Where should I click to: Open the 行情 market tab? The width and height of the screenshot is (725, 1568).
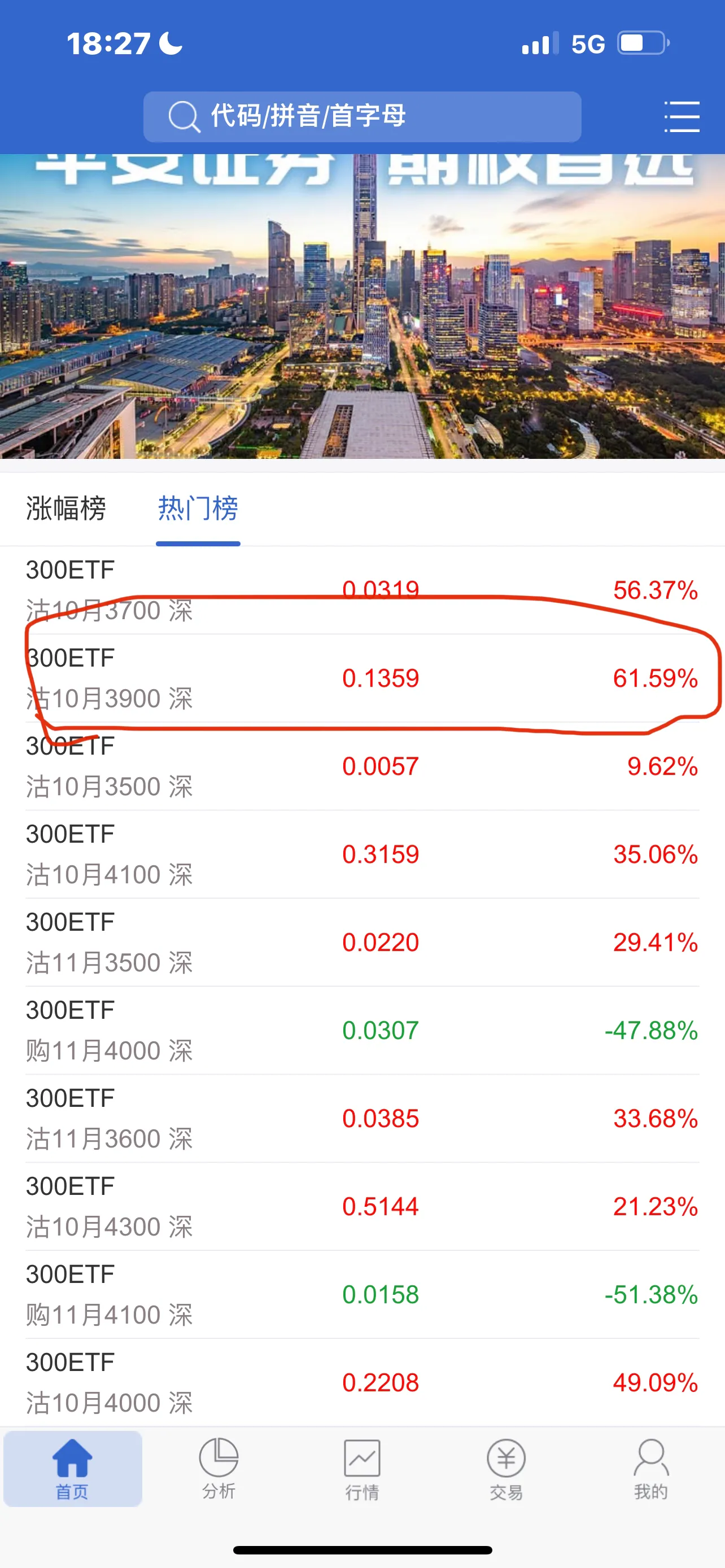tap(362, 1469)
